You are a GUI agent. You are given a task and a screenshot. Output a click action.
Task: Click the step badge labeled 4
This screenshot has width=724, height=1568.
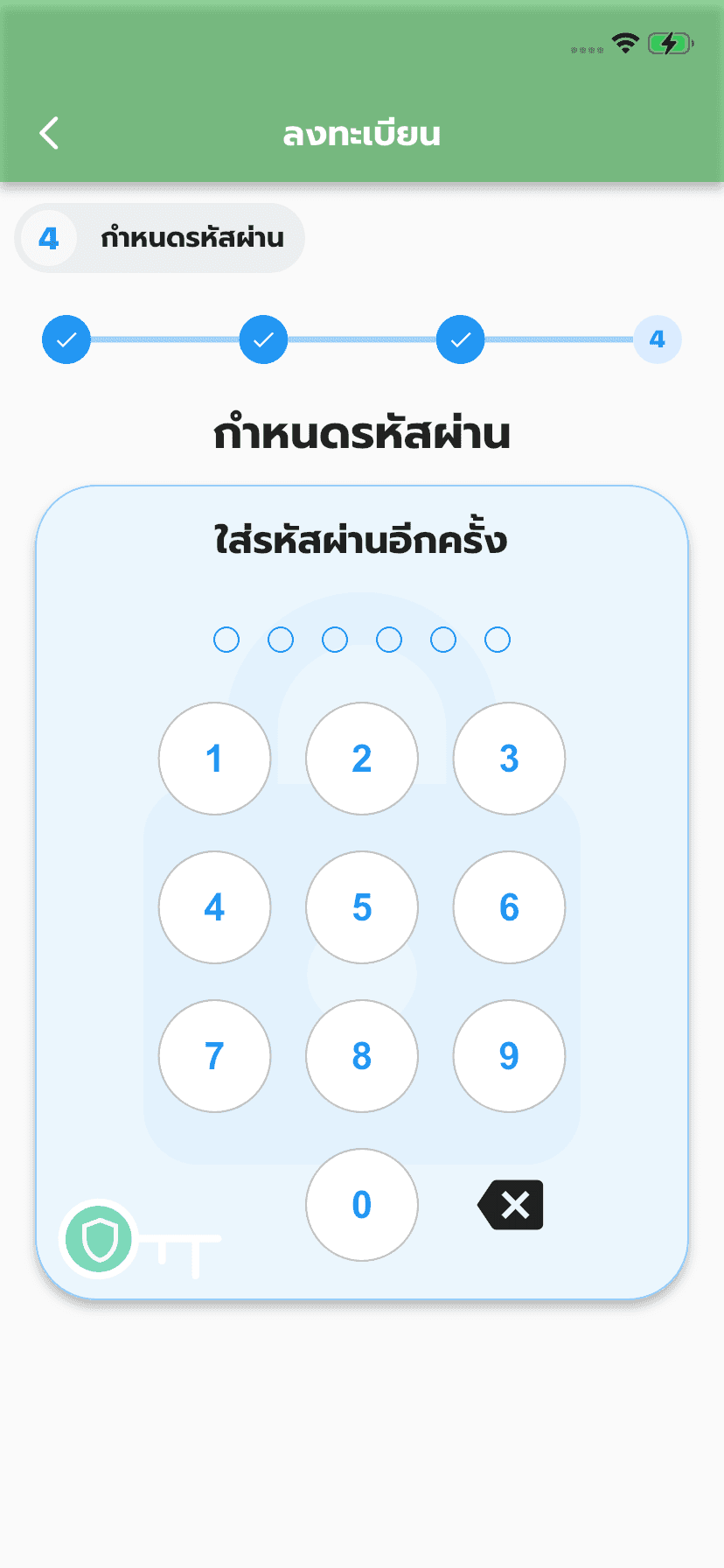(48, 238)
